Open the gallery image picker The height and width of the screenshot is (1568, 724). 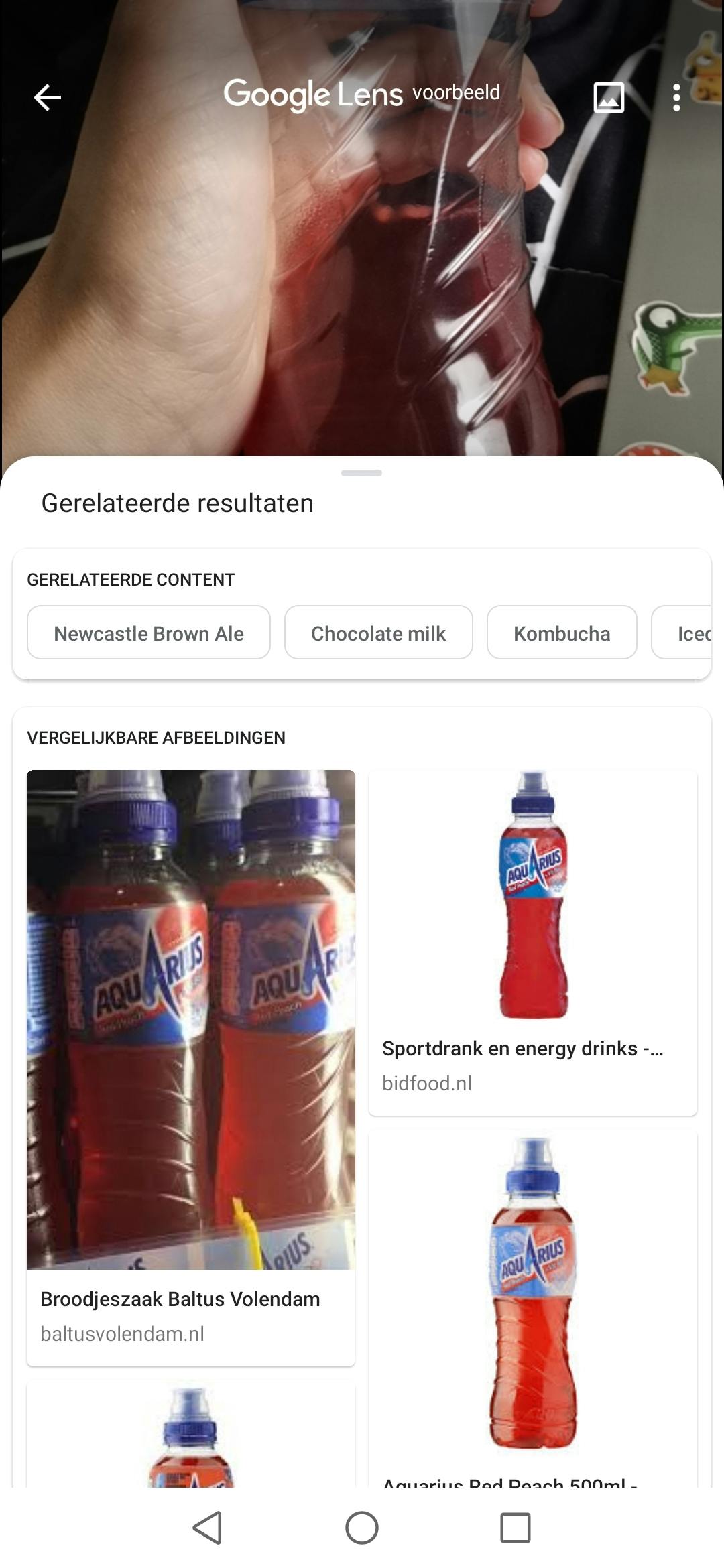click(x=609, y=97)
